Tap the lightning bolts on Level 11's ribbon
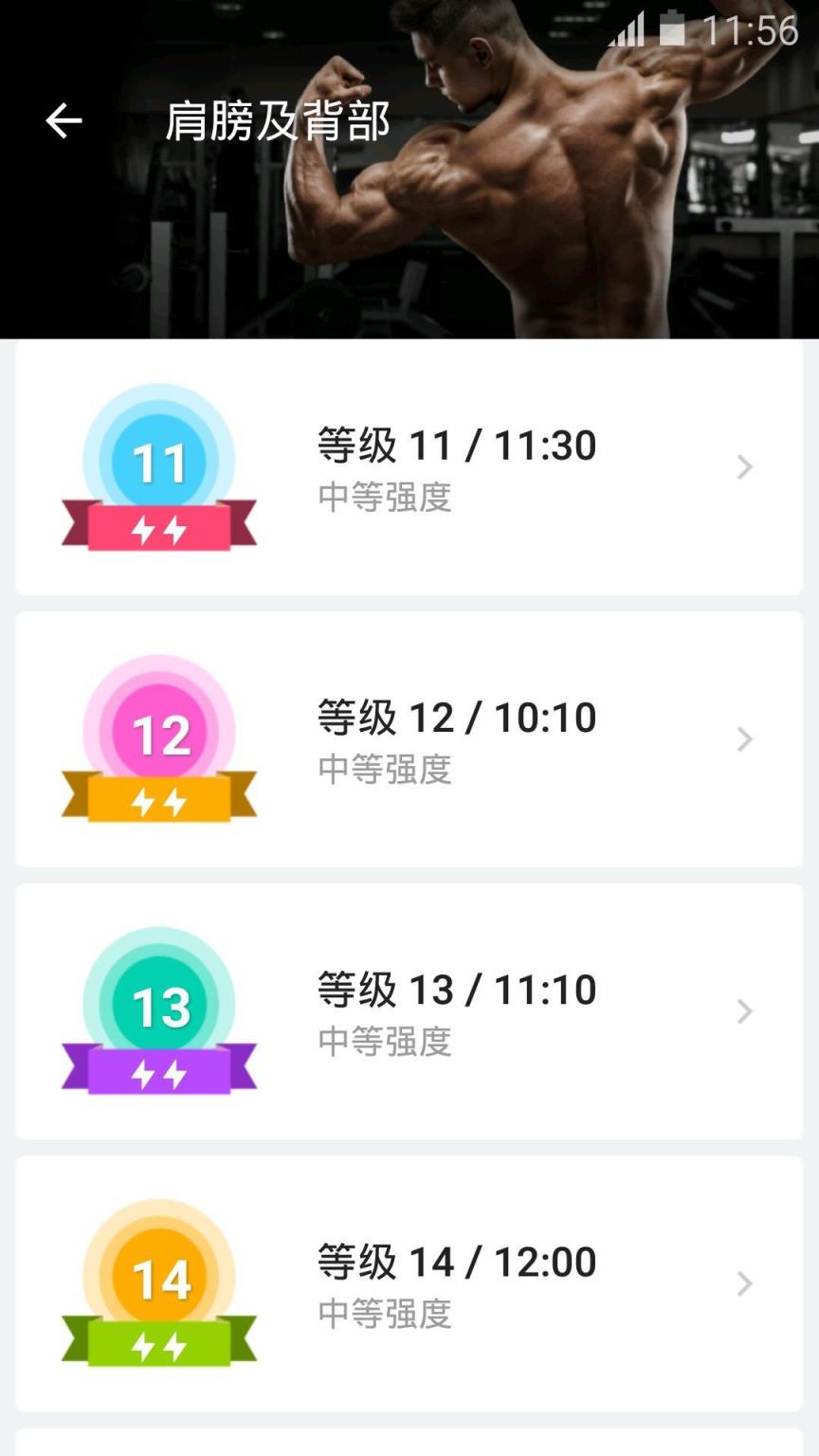 [158, 530]
